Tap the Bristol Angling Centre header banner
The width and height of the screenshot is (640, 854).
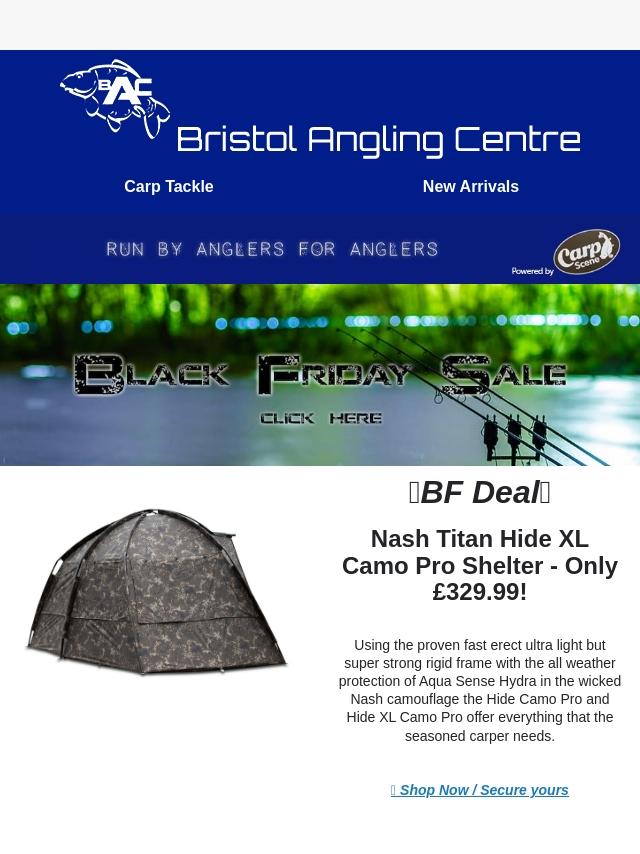point(320,109)
